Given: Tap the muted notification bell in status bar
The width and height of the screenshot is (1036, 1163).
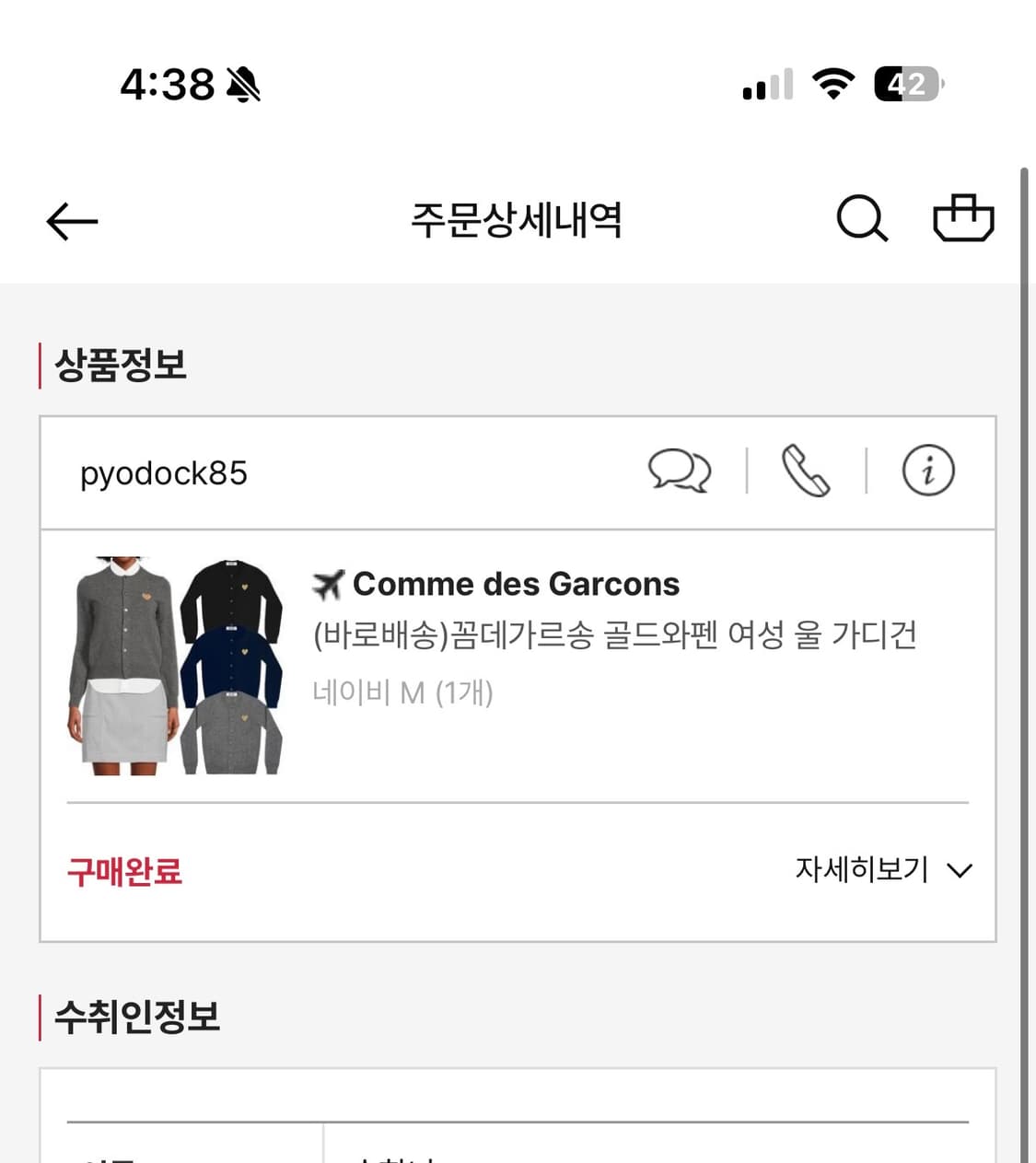Looking at the screenshot, I should tap(241, 84).
